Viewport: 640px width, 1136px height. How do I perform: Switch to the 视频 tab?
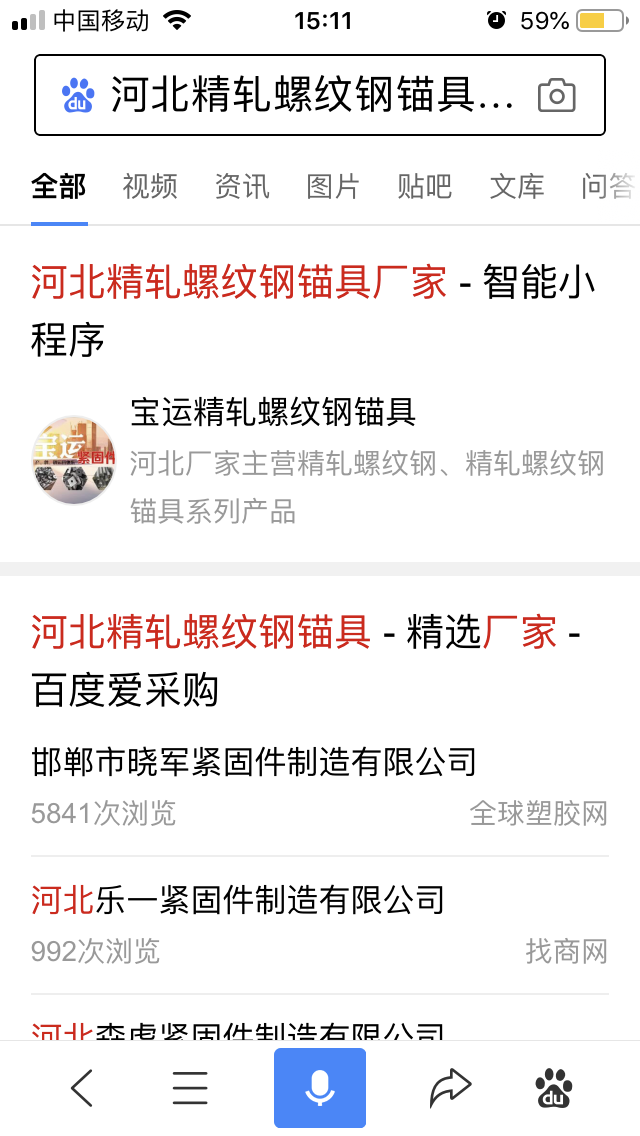(150, 186)
